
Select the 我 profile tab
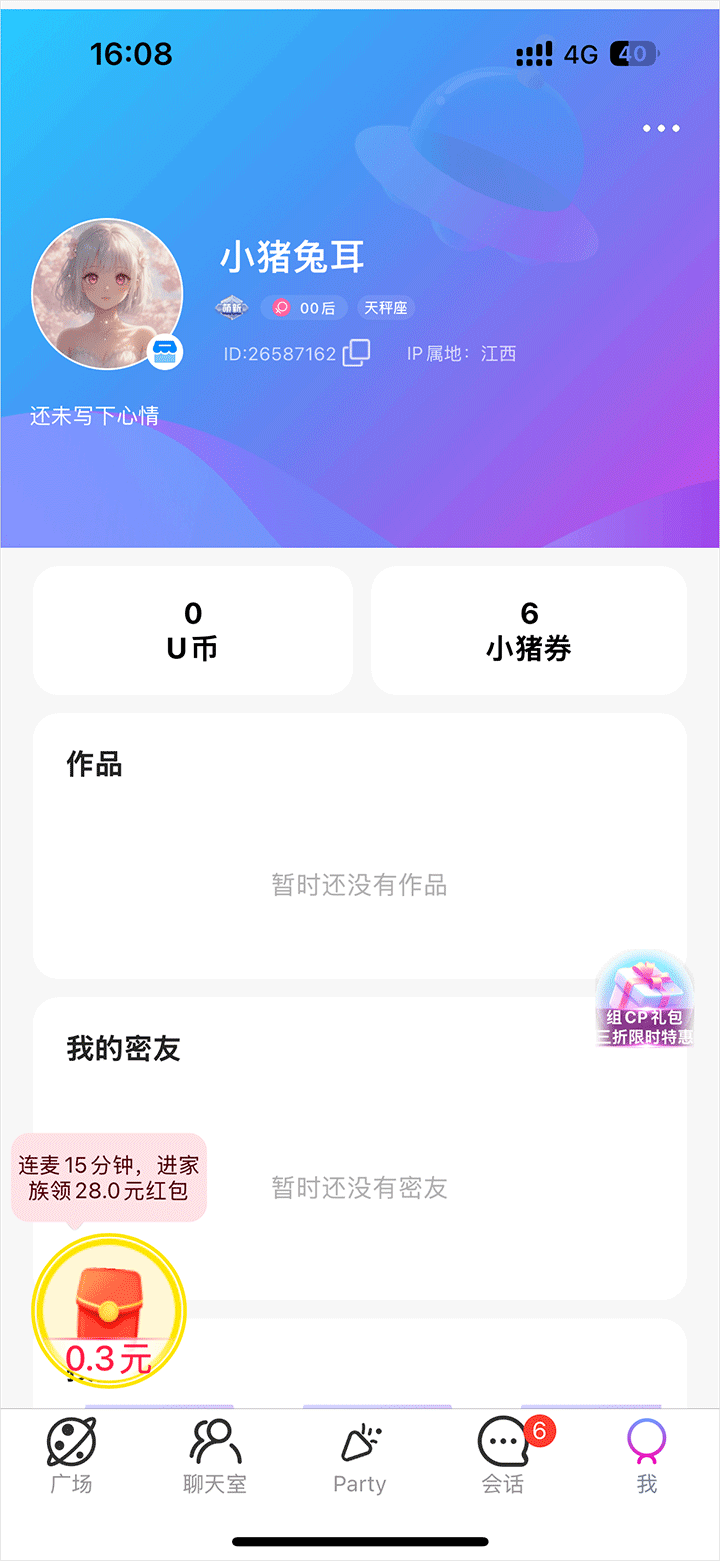[x=647, y=1455]
